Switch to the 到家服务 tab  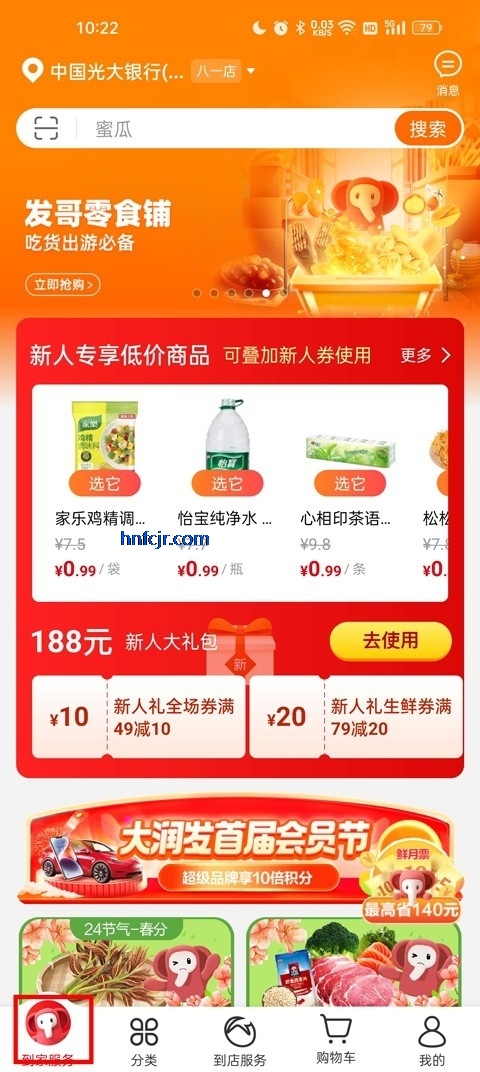[48, 1038]
